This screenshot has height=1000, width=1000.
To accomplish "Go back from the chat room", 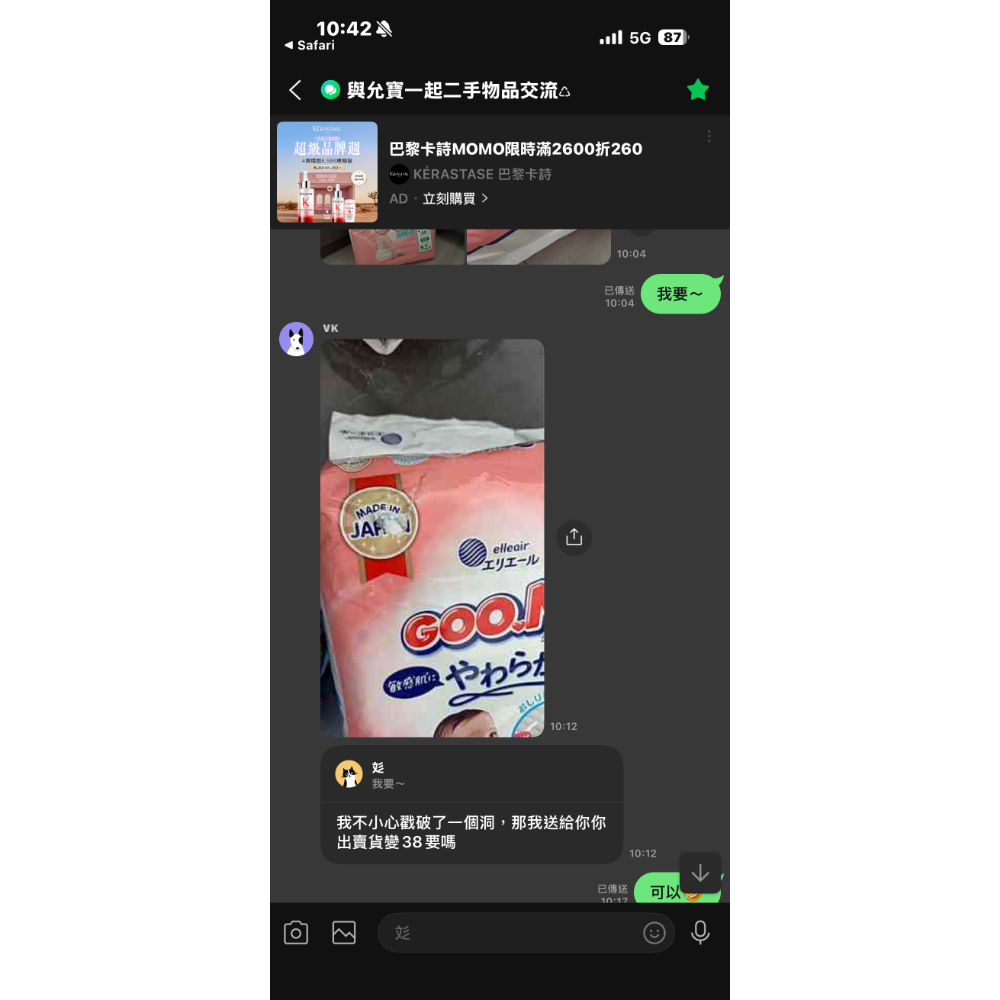I will [x=295, y=90].
